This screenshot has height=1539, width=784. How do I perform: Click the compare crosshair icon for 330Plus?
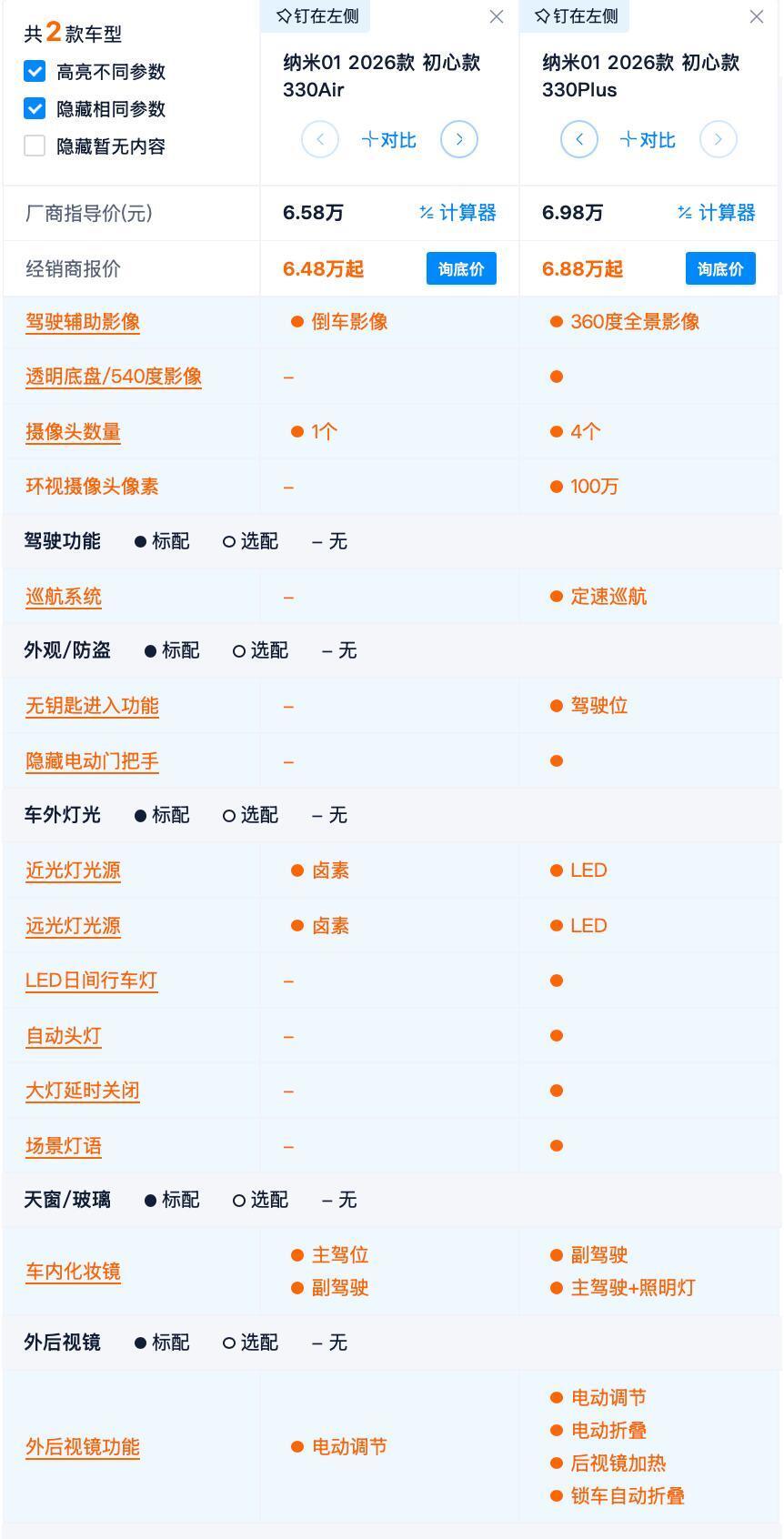647,139
